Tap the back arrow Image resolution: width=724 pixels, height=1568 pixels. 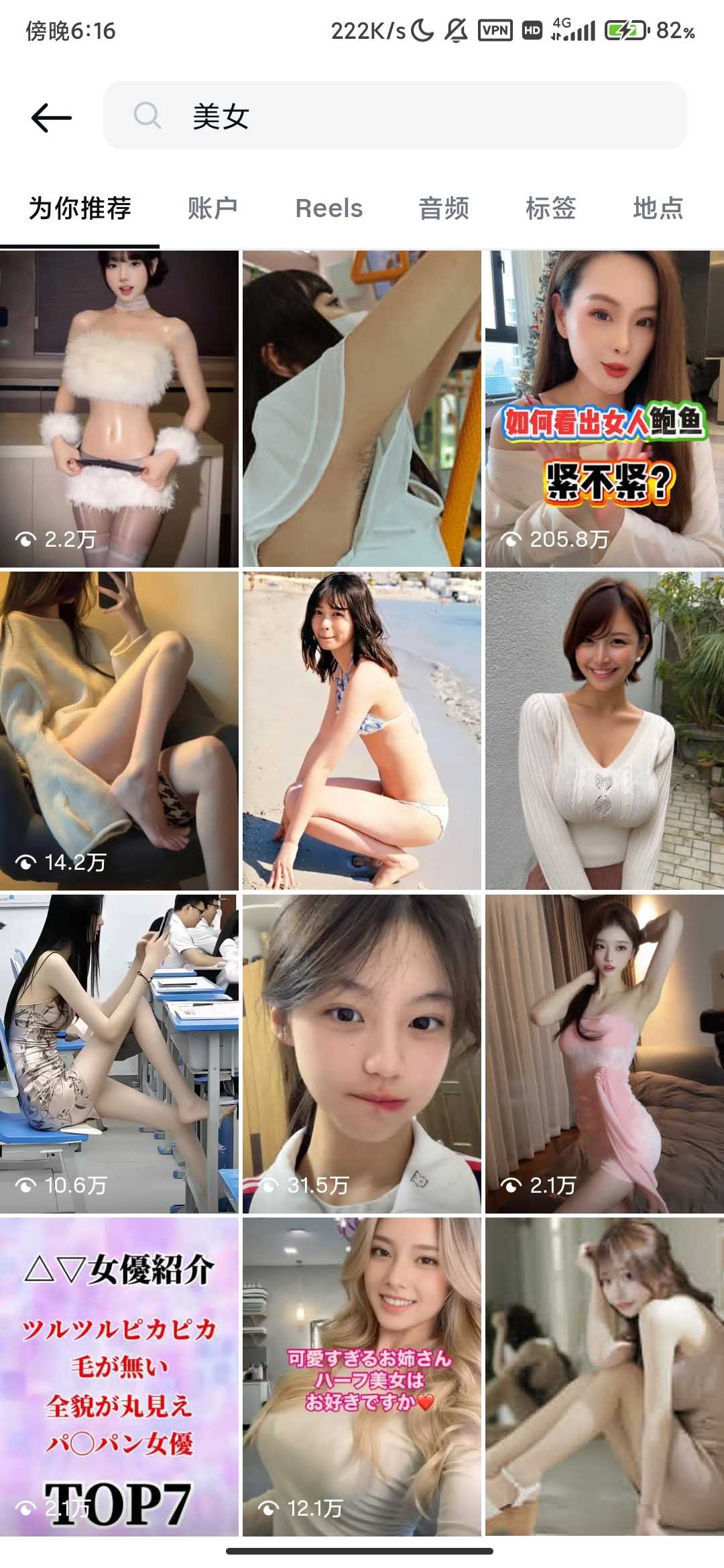click(52, 117)
